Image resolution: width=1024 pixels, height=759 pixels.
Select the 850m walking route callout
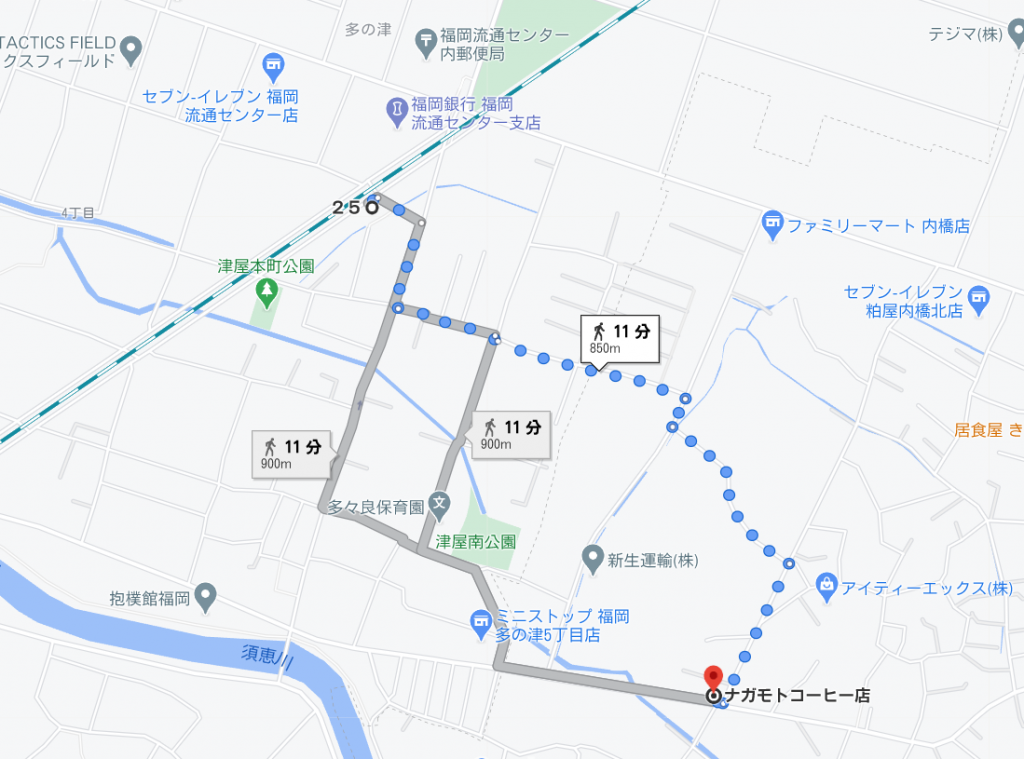[x=618, y=338]
